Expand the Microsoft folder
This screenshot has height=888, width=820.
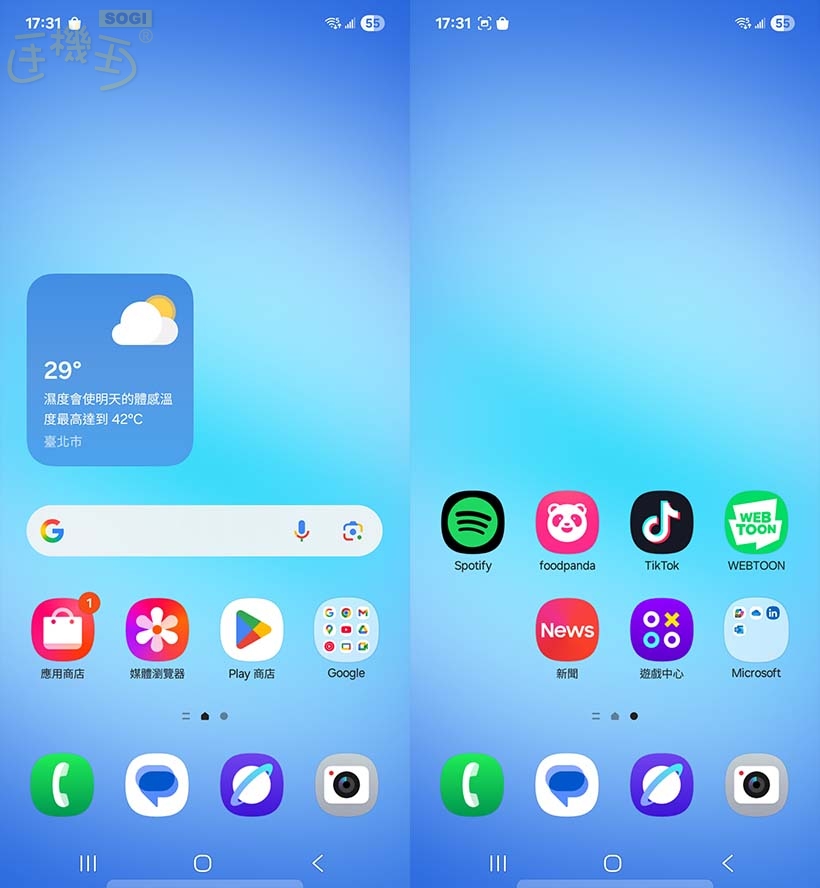tap(756, 630)
